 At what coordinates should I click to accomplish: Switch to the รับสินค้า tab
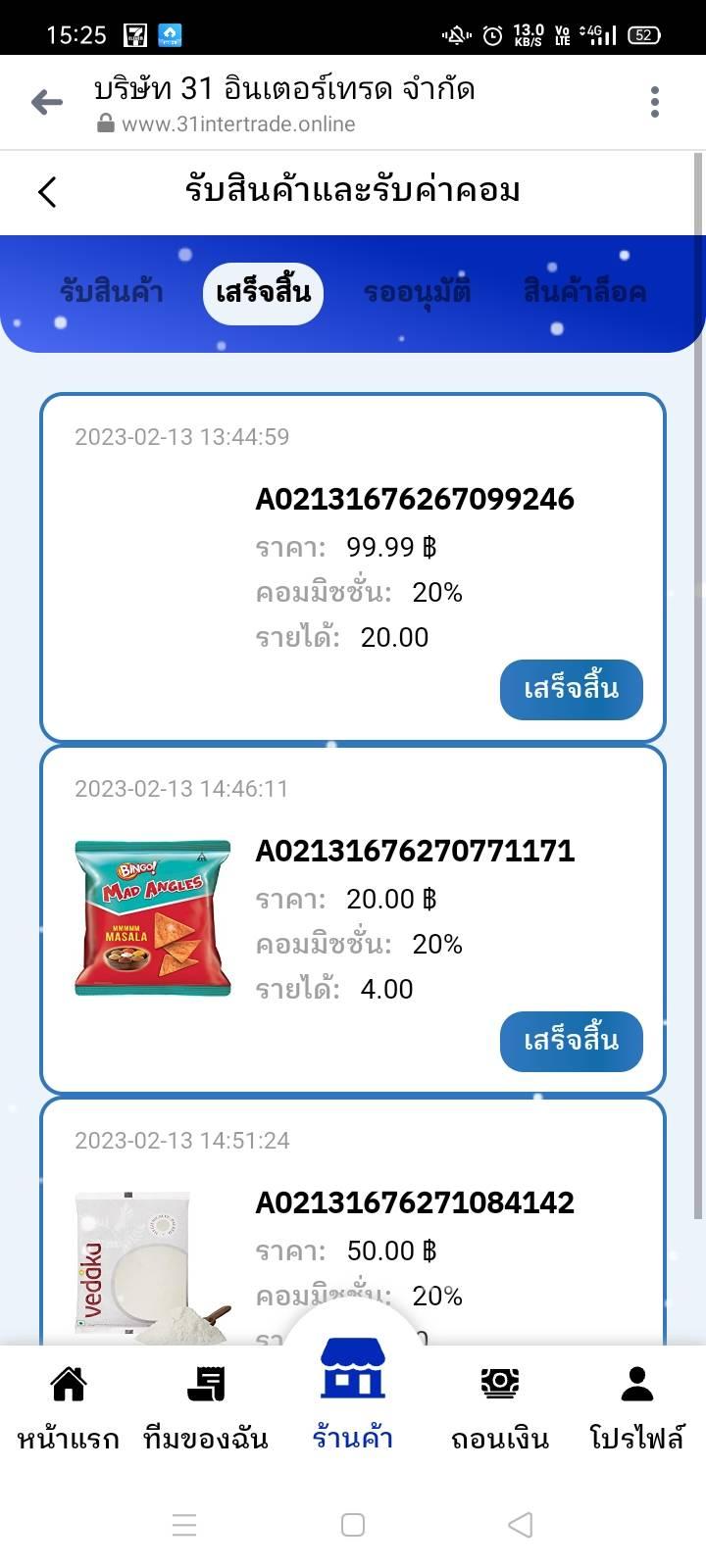112,292
